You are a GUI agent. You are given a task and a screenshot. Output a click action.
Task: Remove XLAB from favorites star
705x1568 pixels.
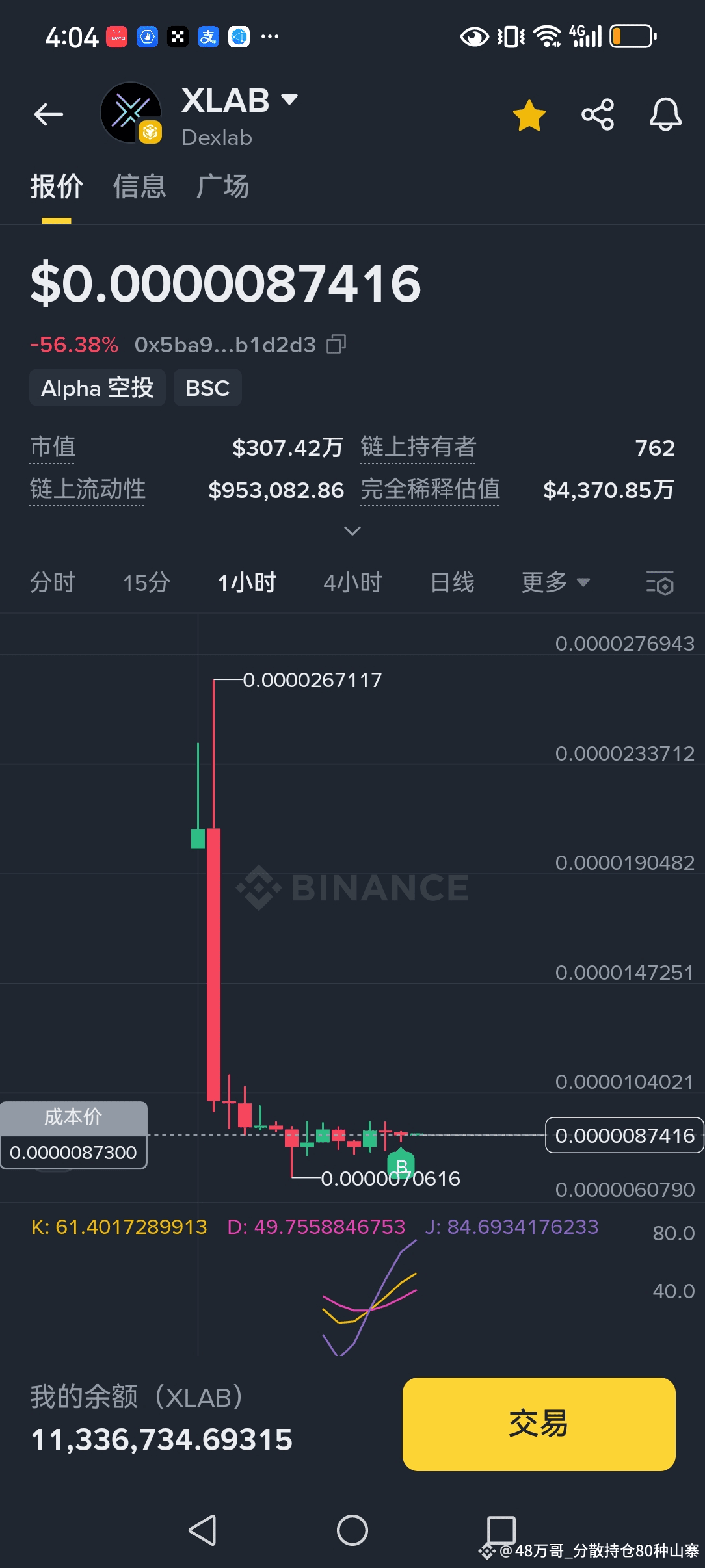pos(529,115)
